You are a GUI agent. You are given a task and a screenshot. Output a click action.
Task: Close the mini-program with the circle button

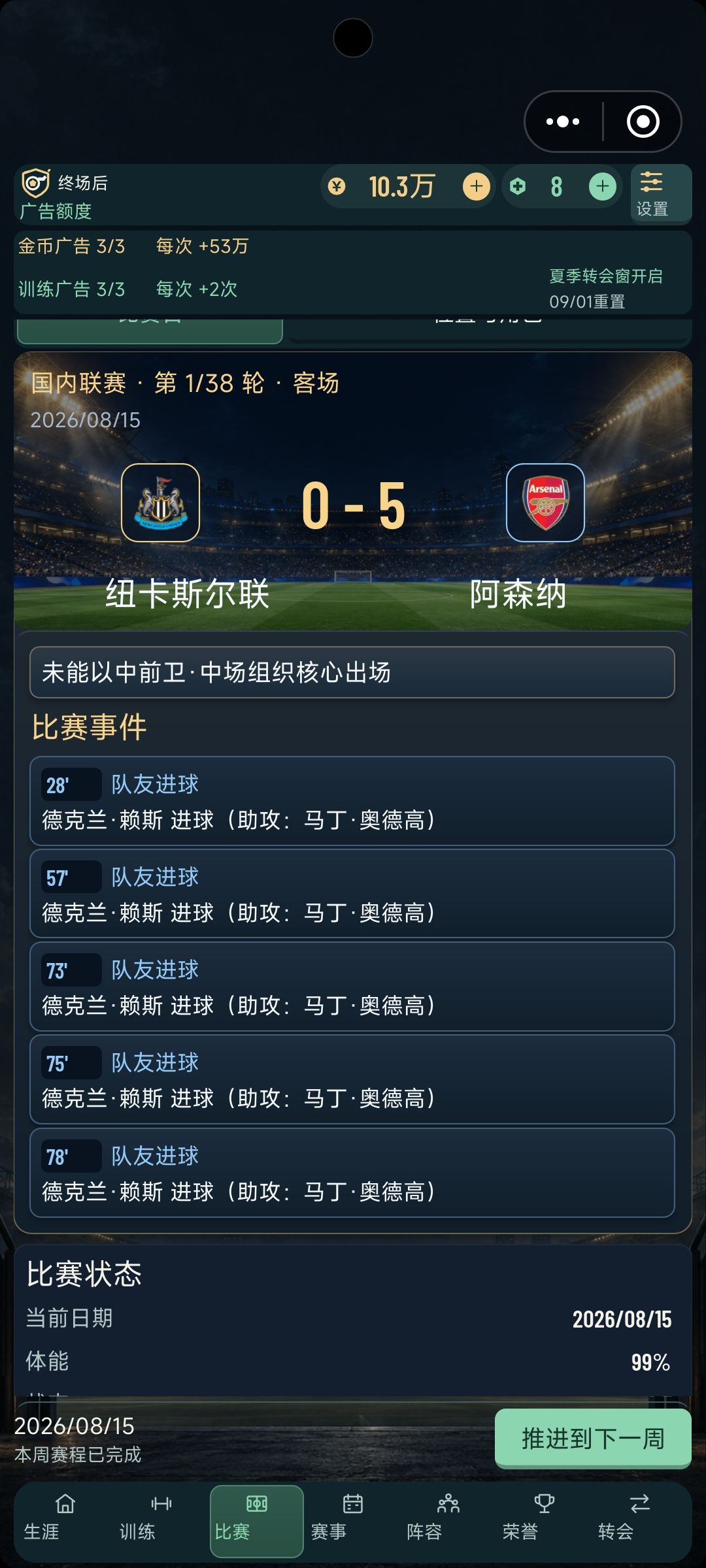point(643,122)
